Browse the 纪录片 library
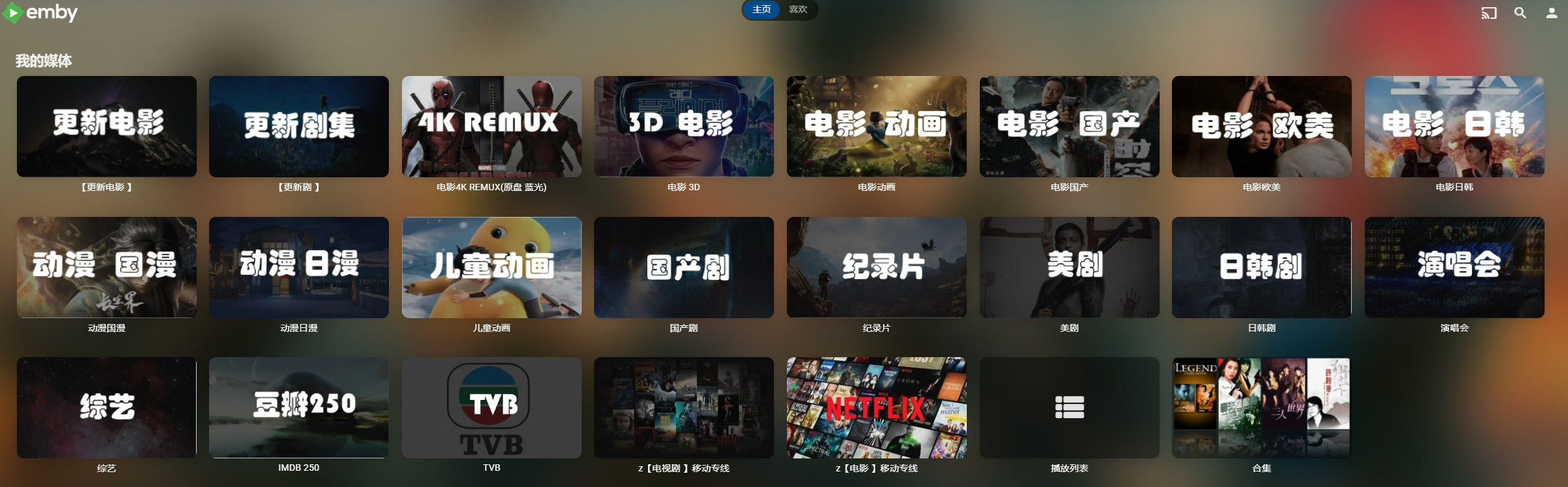This screenshot has height=487, width=1568. coord(877,268)
